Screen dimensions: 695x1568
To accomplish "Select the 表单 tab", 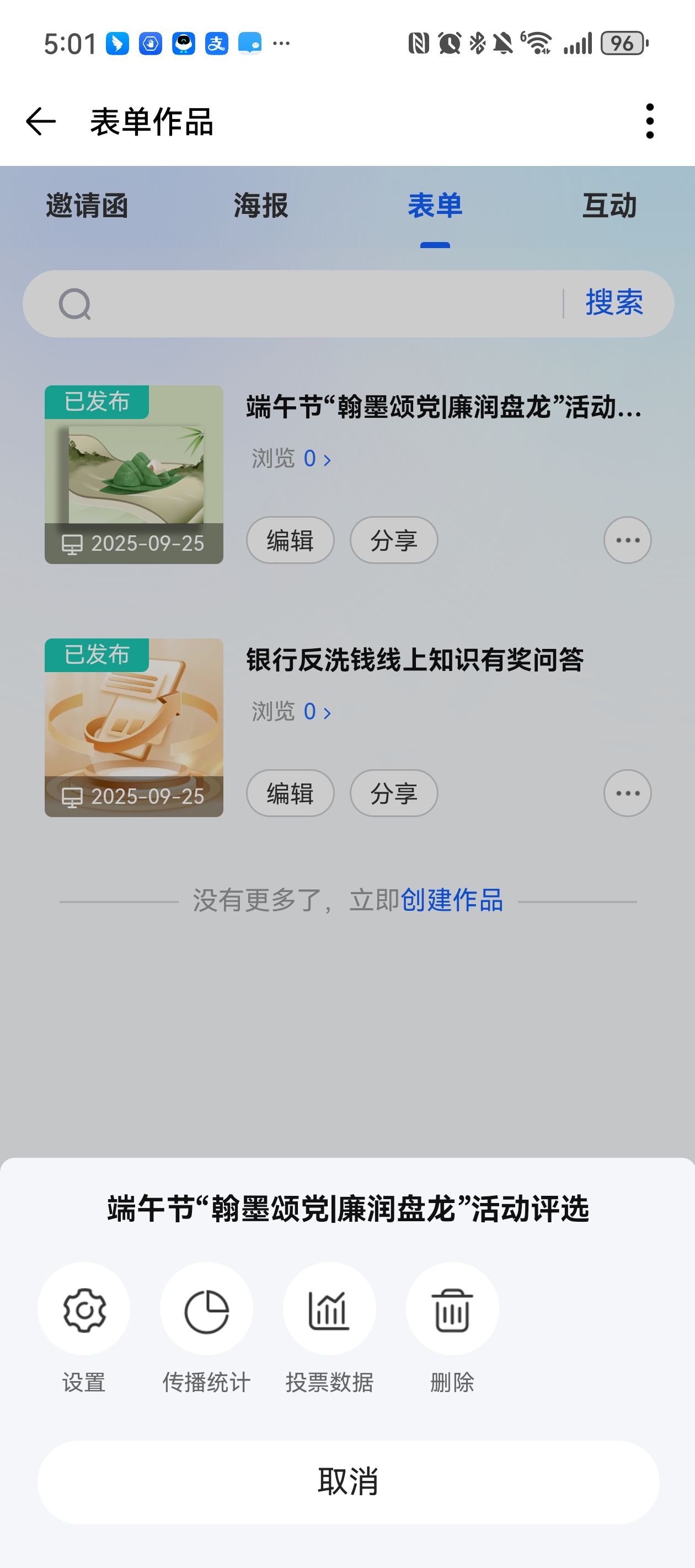I will coord(435,206).
